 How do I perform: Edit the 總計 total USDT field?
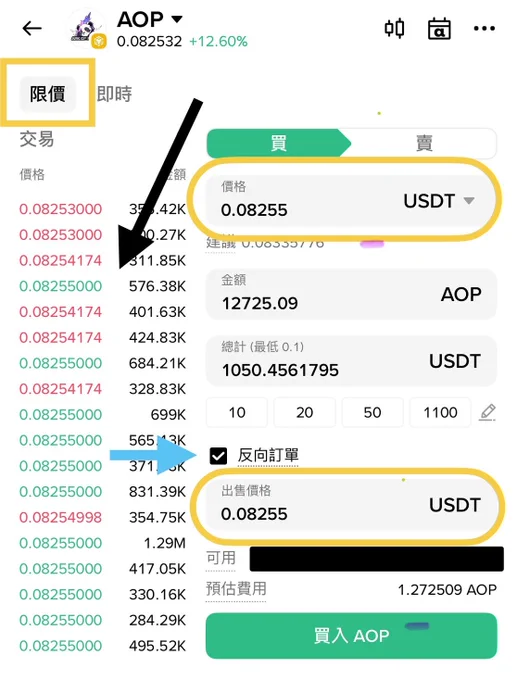(x=351, y=361)
